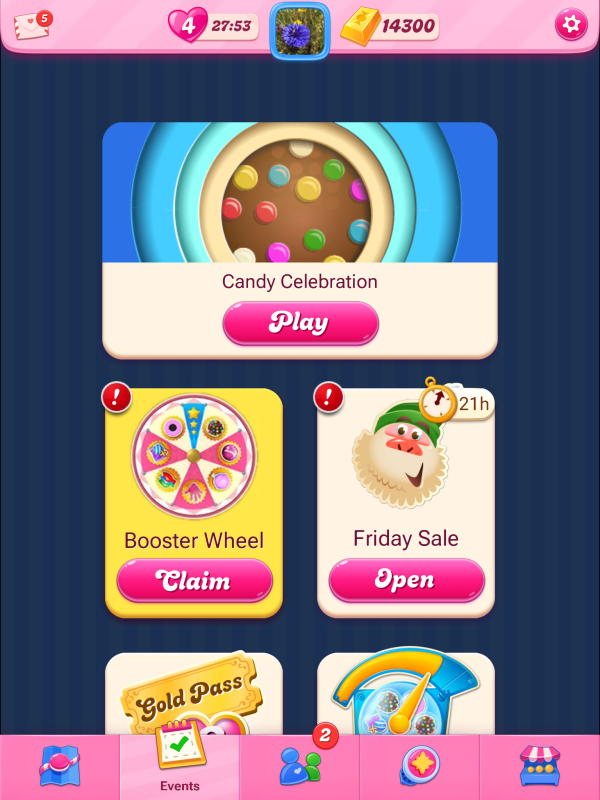Claim the Booster Wheel reward
This screenshot has height=800, width=600.
194,581
